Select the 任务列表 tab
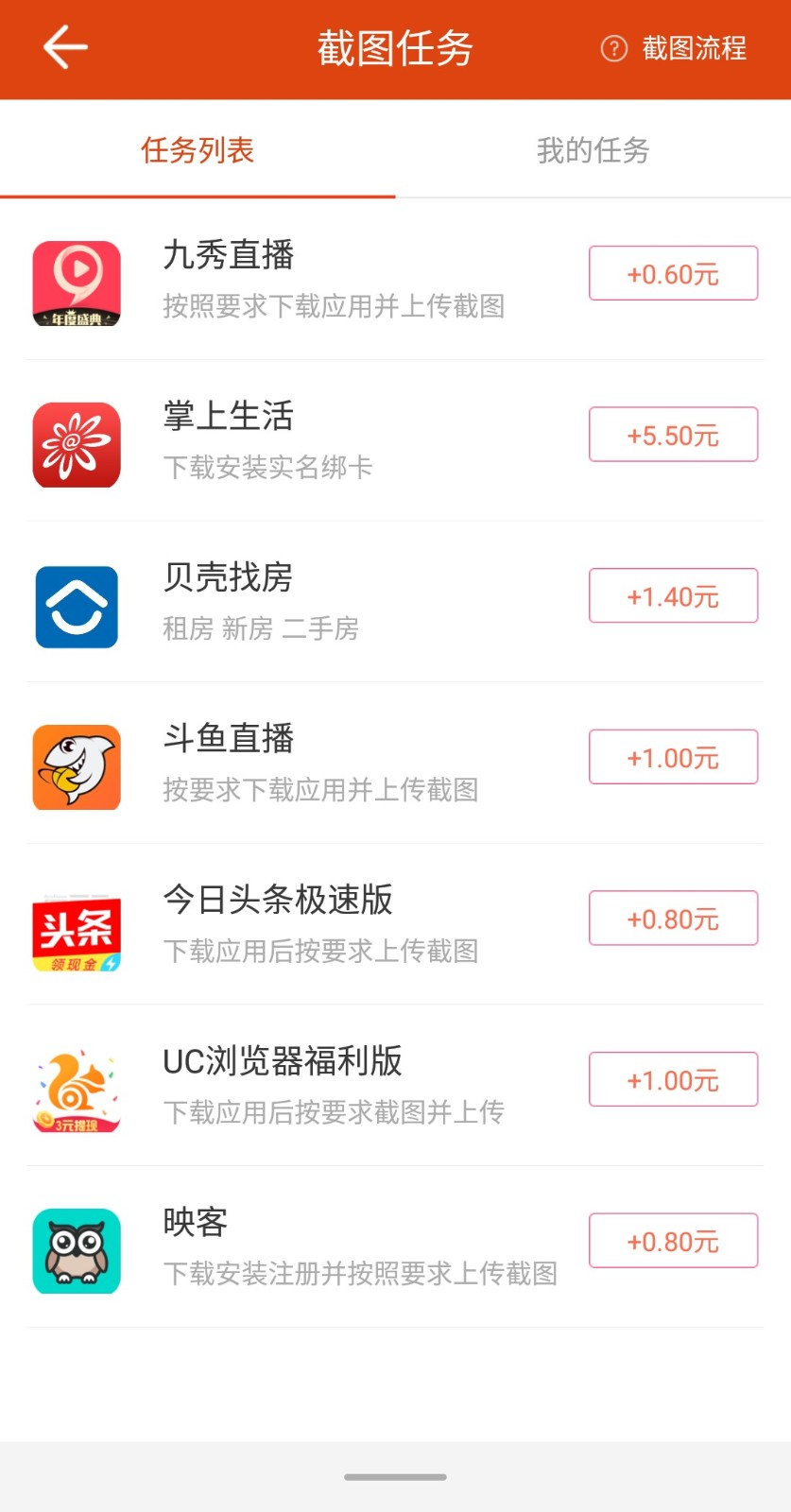The height and width of the screenshot is (1512, 791). pos(198,150)
